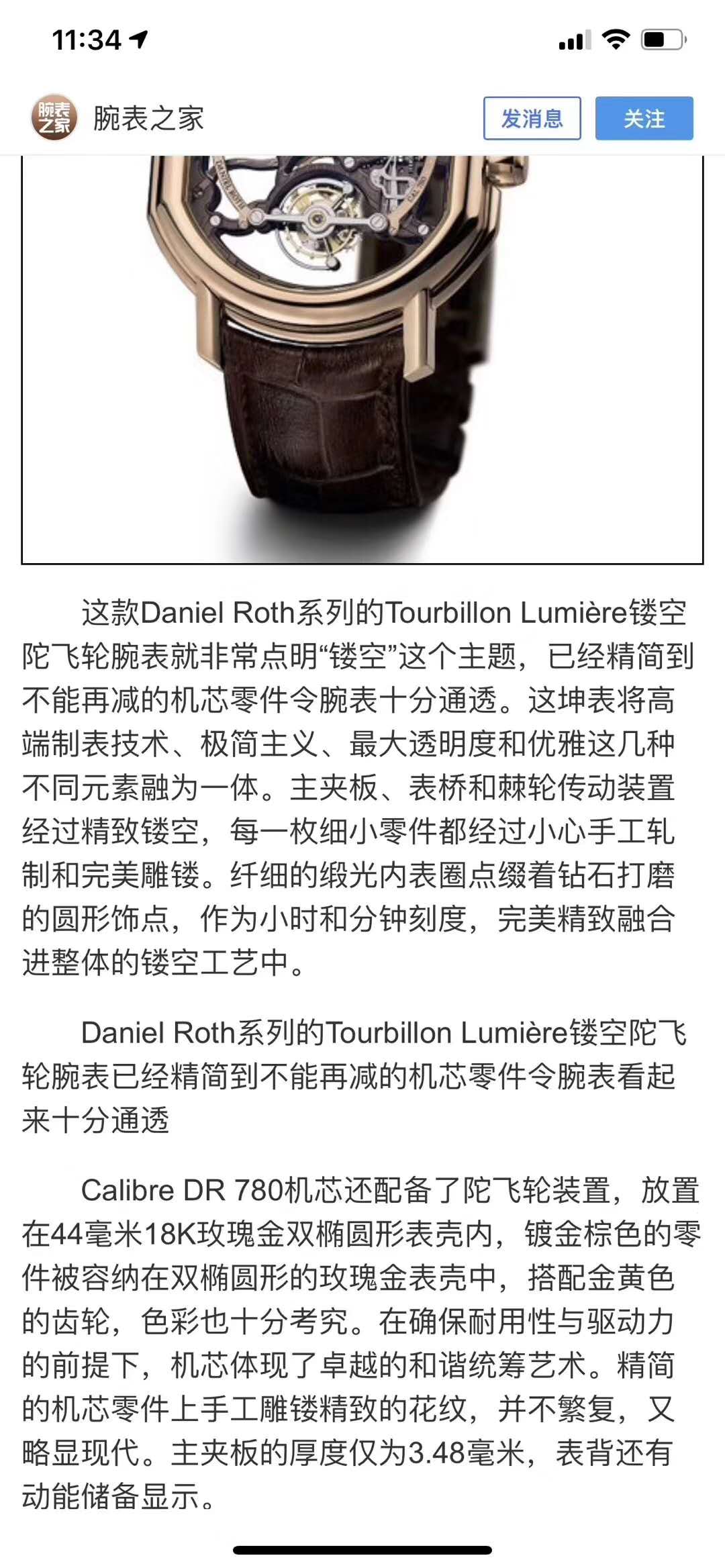Tap the 发消息 button
The image size is (725, 1568).
[532, 119]
